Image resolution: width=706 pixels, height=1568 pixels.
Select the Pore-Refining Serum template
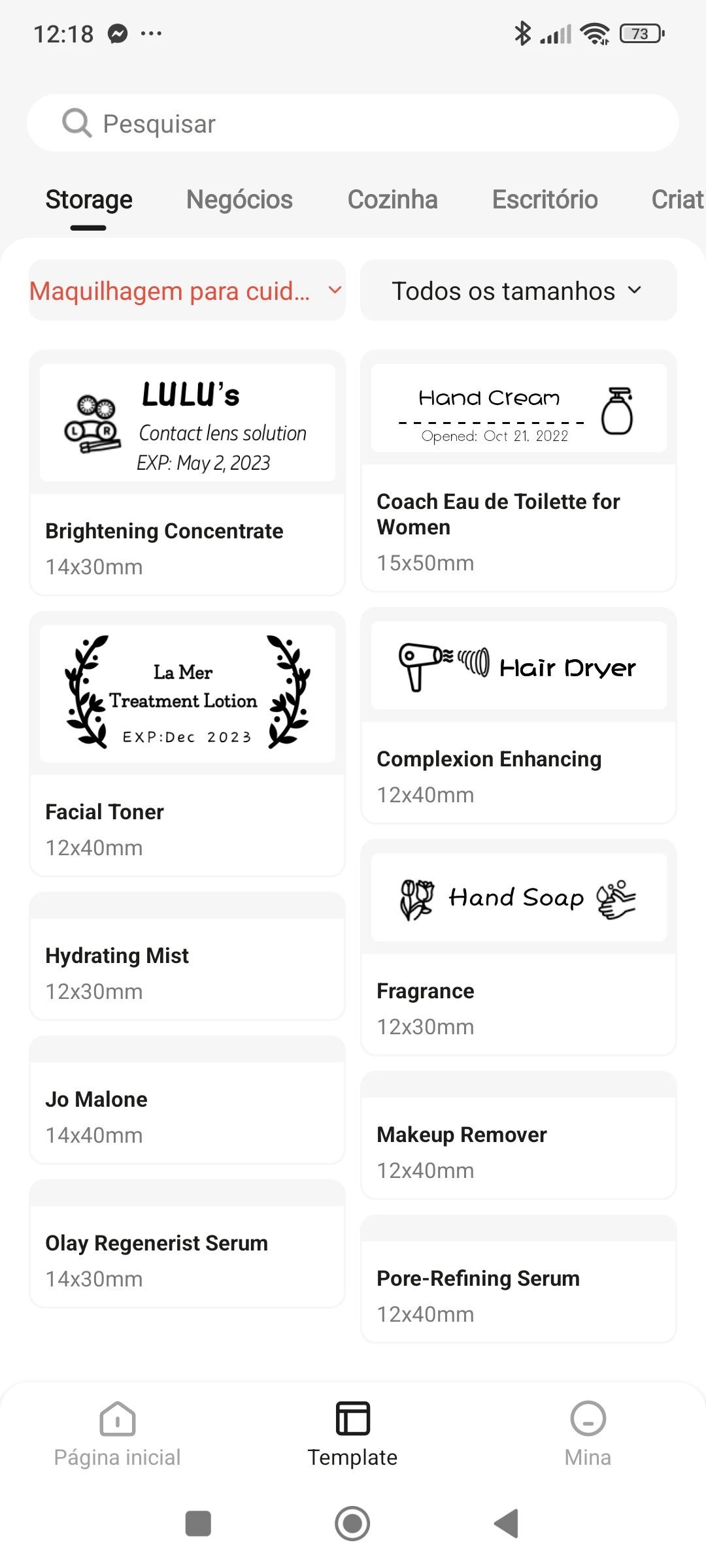tap(518, 1280)
